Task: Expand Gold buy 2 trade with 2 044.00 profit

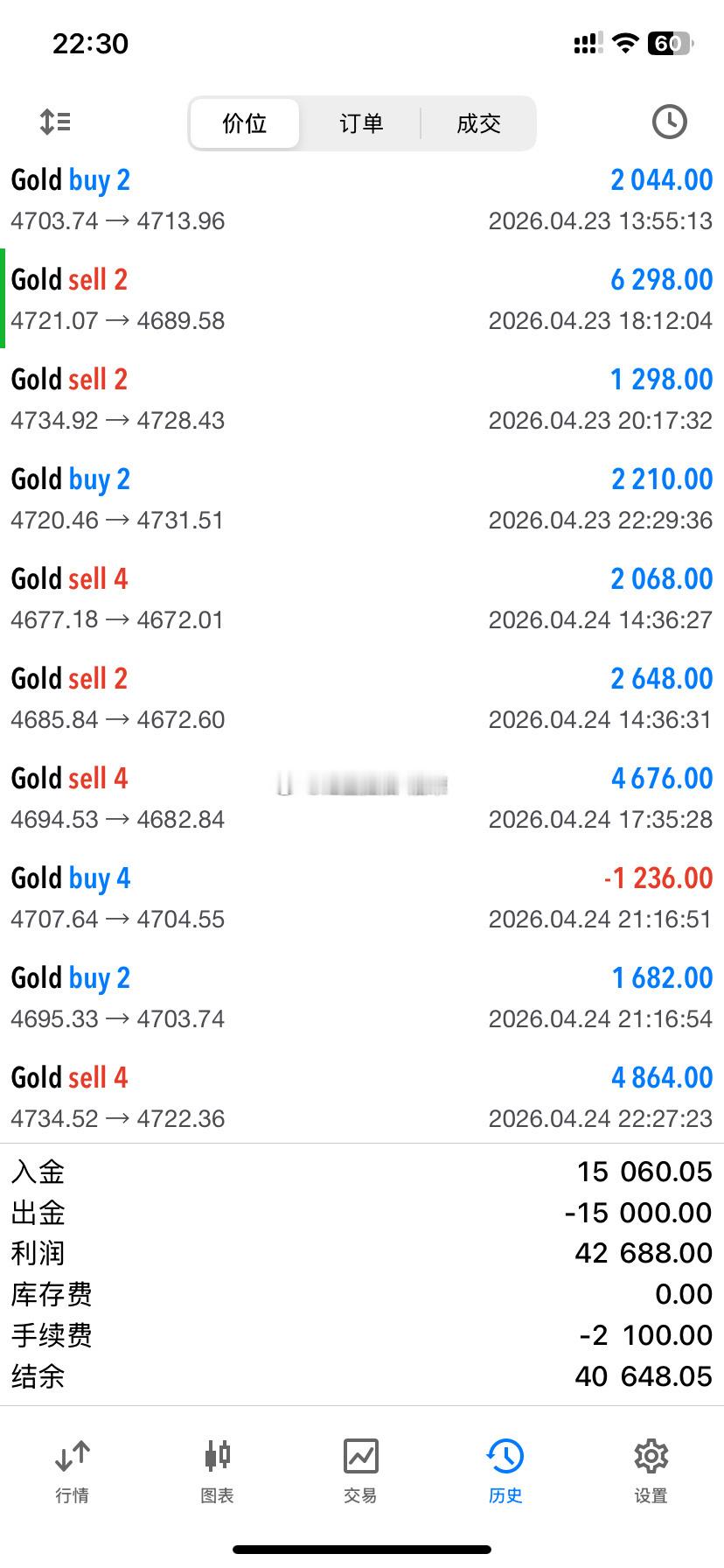Action: (x=362, y=199)
